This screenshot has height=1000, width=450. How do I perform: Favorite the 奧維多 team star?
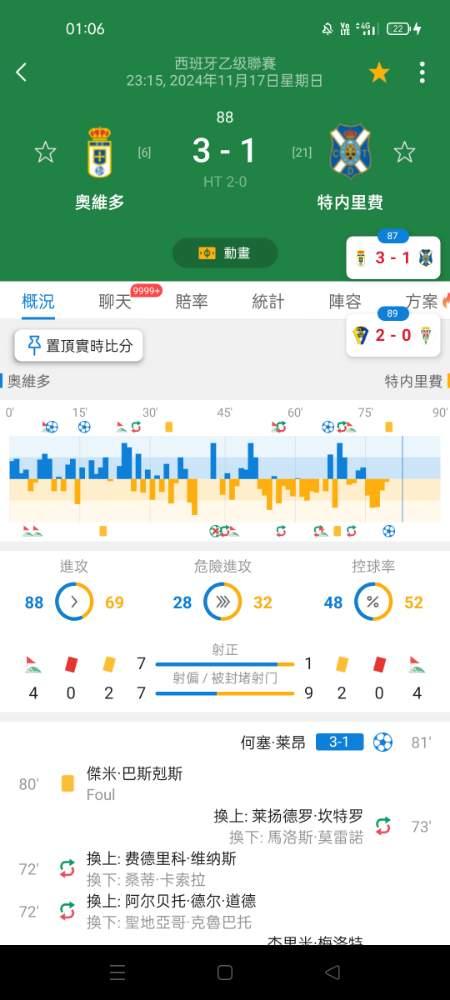[x=45, y=152]
